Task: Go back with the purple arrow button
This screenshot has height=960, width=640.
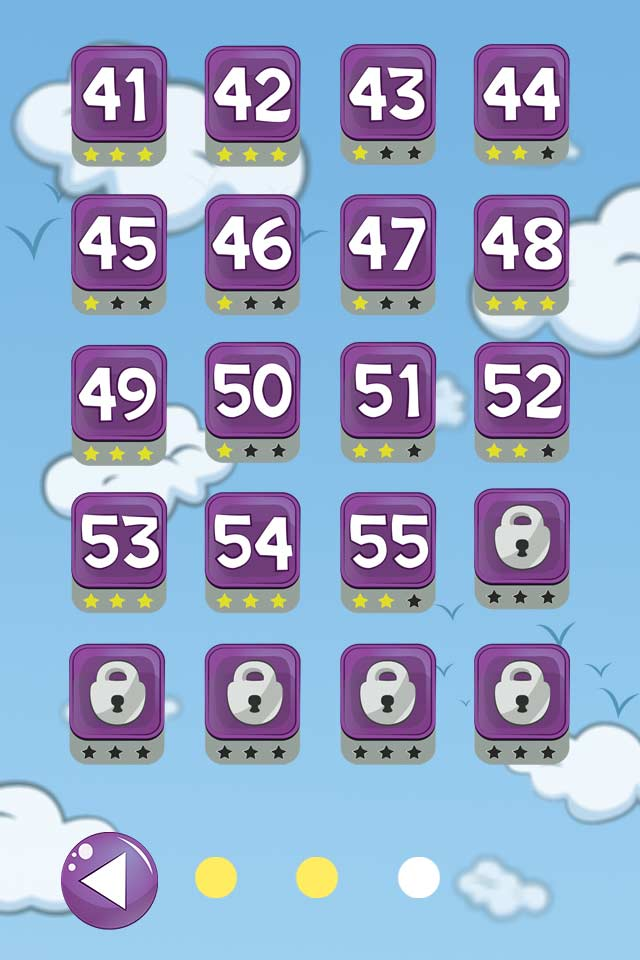Action: (109, 880)
